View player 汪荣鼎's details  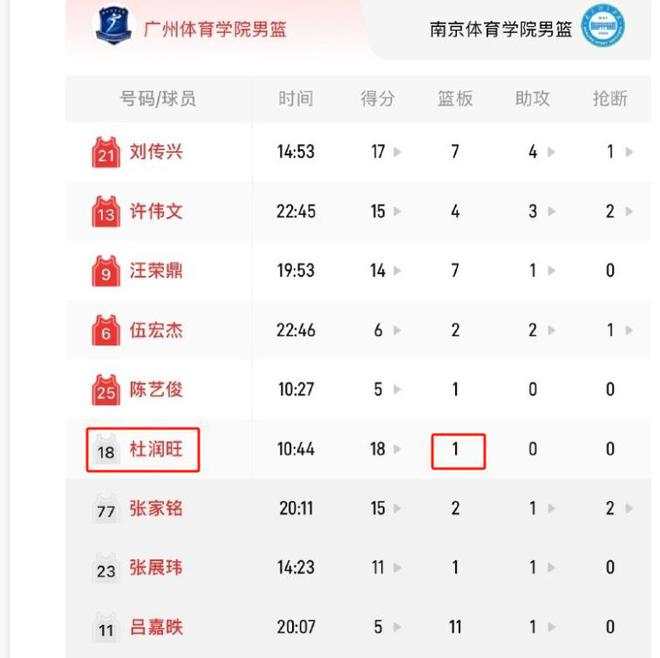click(x=156, y=271)
